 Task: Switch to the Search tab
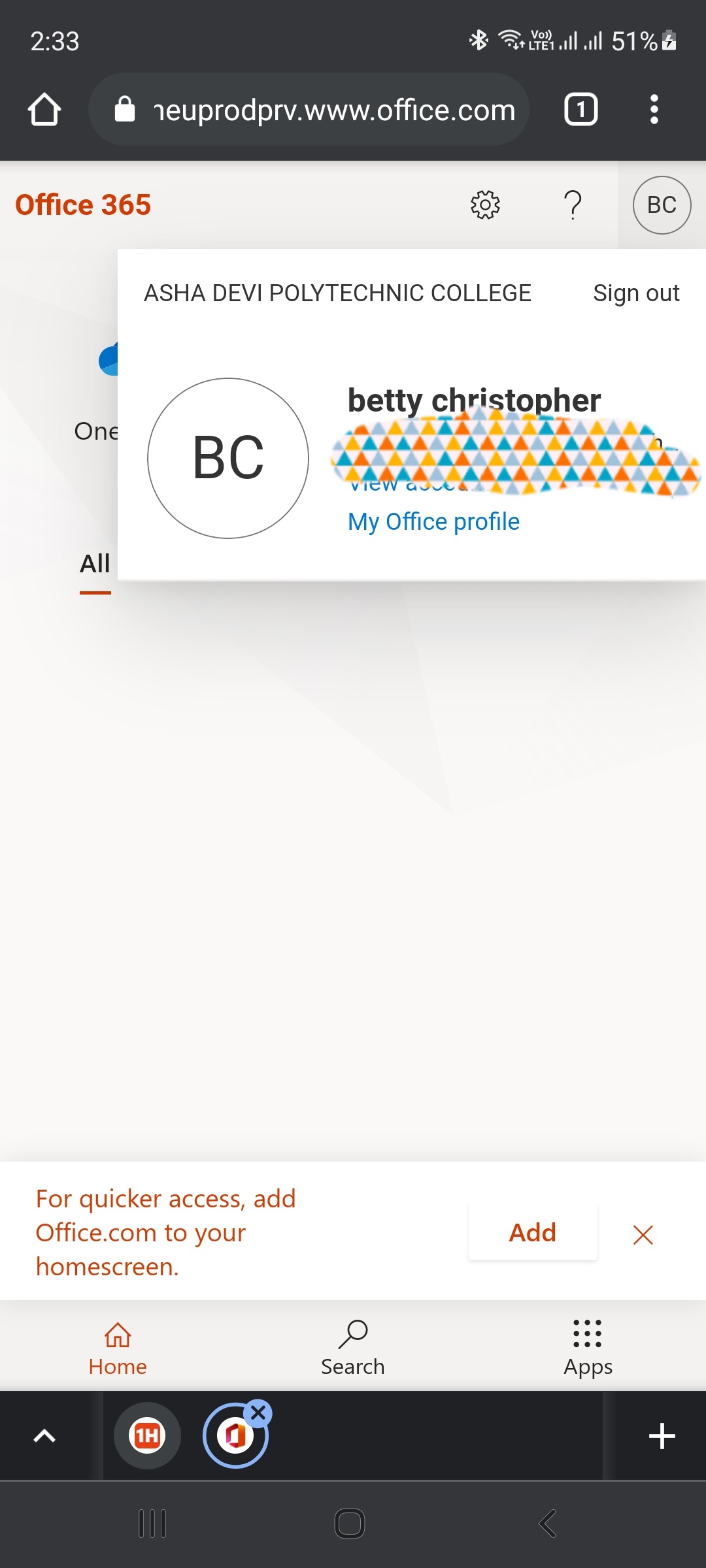tap(353, 1347)
